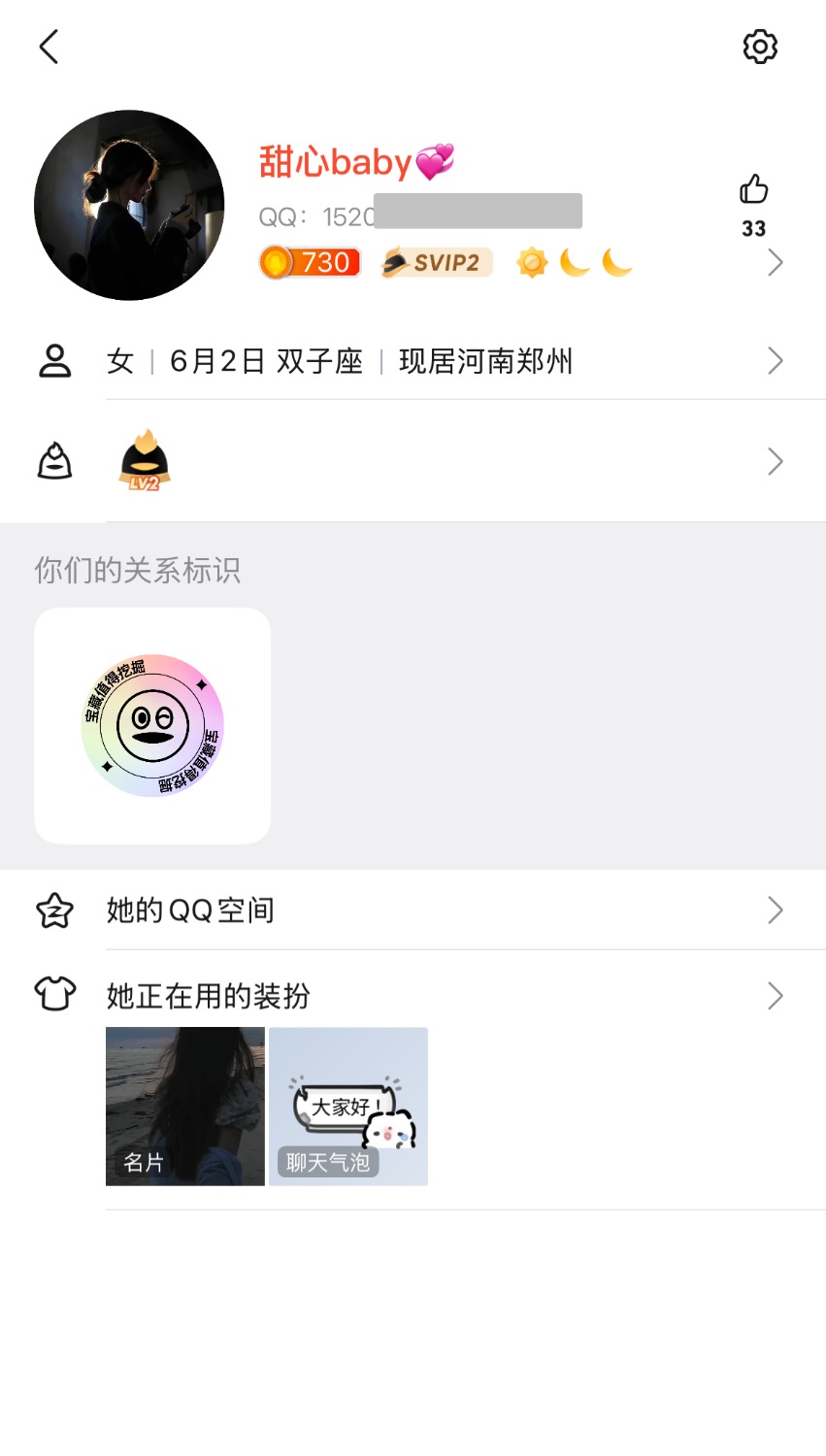View the 聊天气泡 chat bubble decoration
This screenshot has height=1456, width=826.
348,1107
